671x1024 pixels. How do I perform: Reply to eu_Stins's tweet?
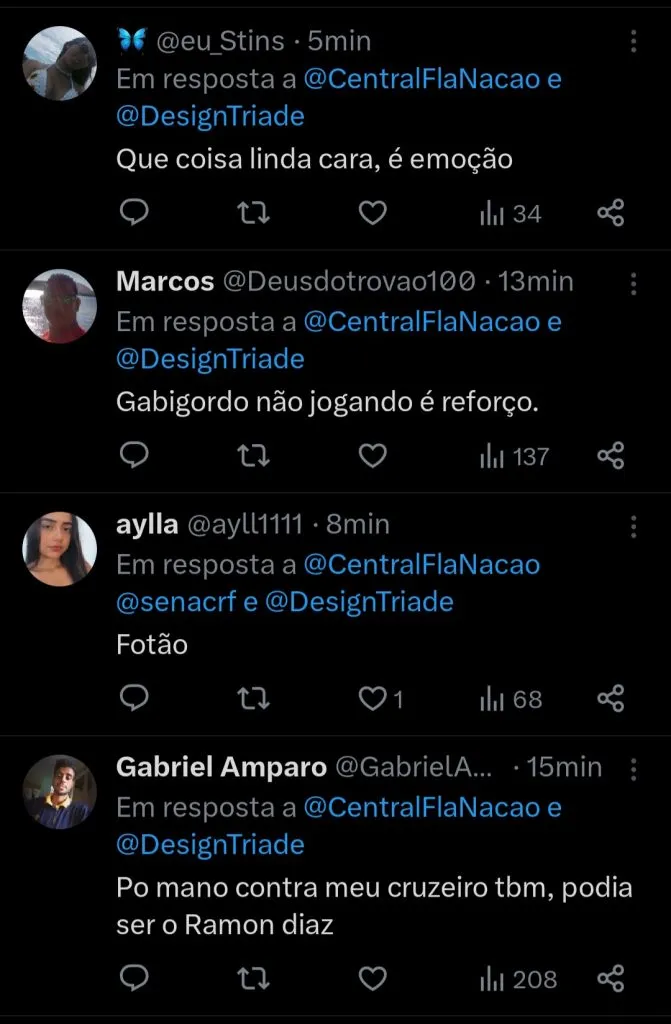pyautogui.click(x=134, y=213)
